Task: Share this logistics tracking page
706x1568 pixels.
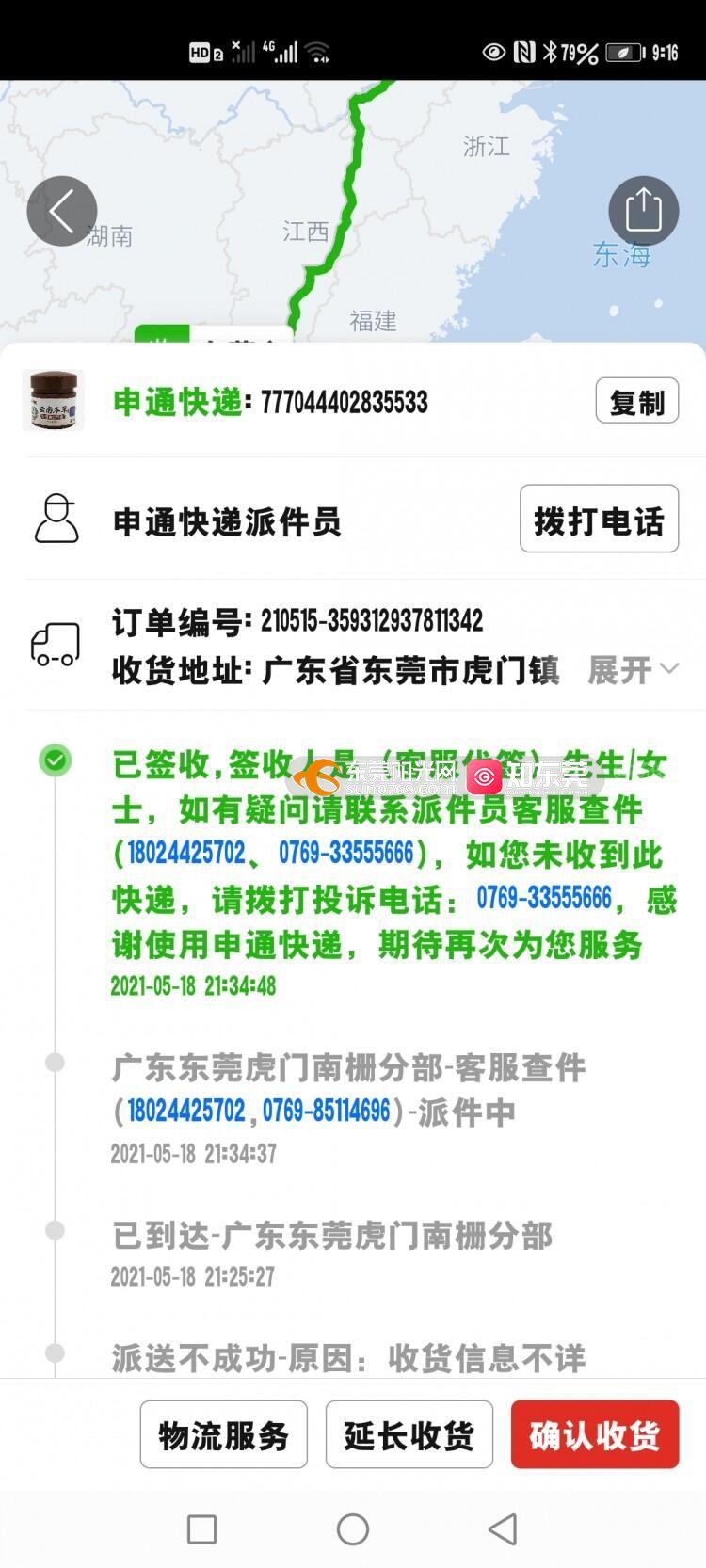Action: coord(643,211)
